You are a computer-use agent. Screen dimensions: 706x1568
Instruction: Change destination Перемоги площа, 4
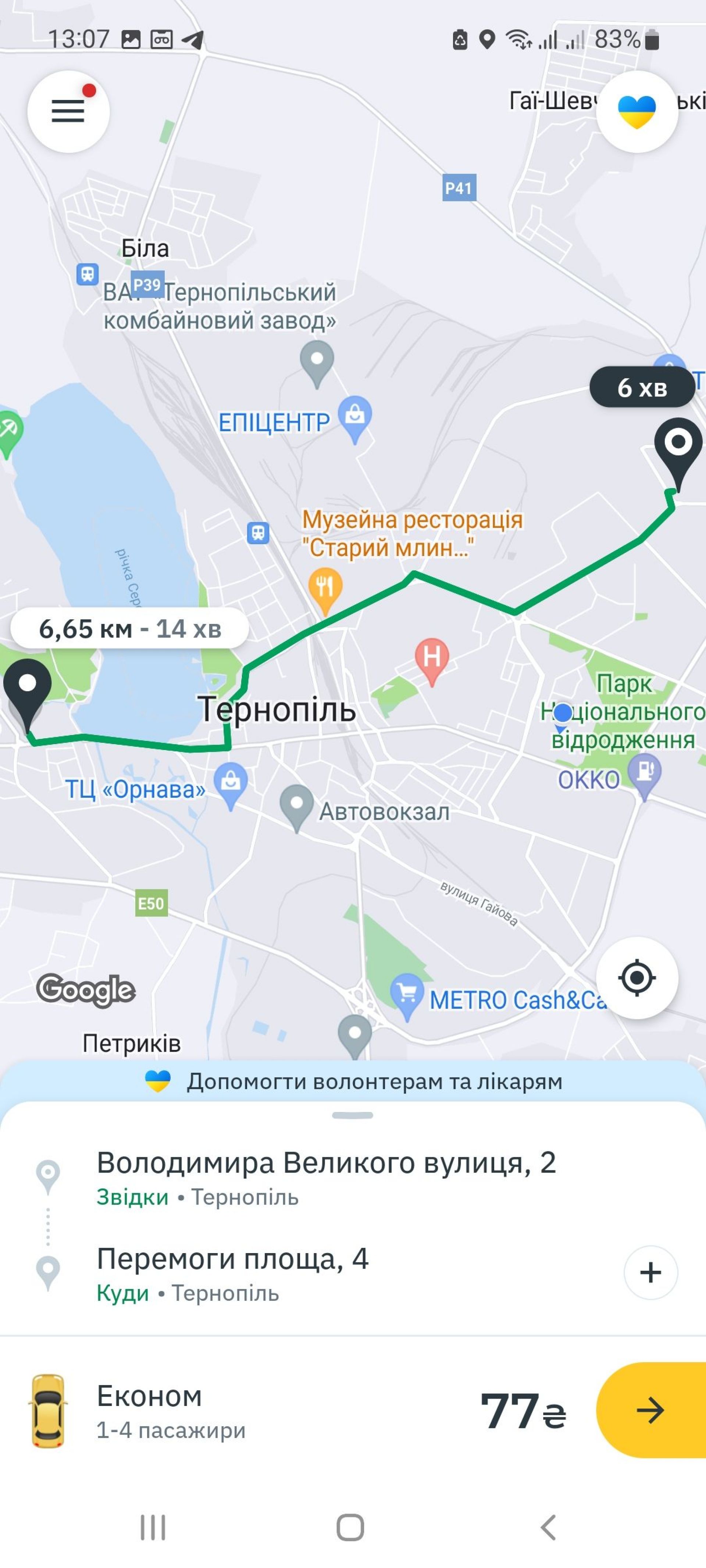pyautogui.click(x=233, y=1272)
